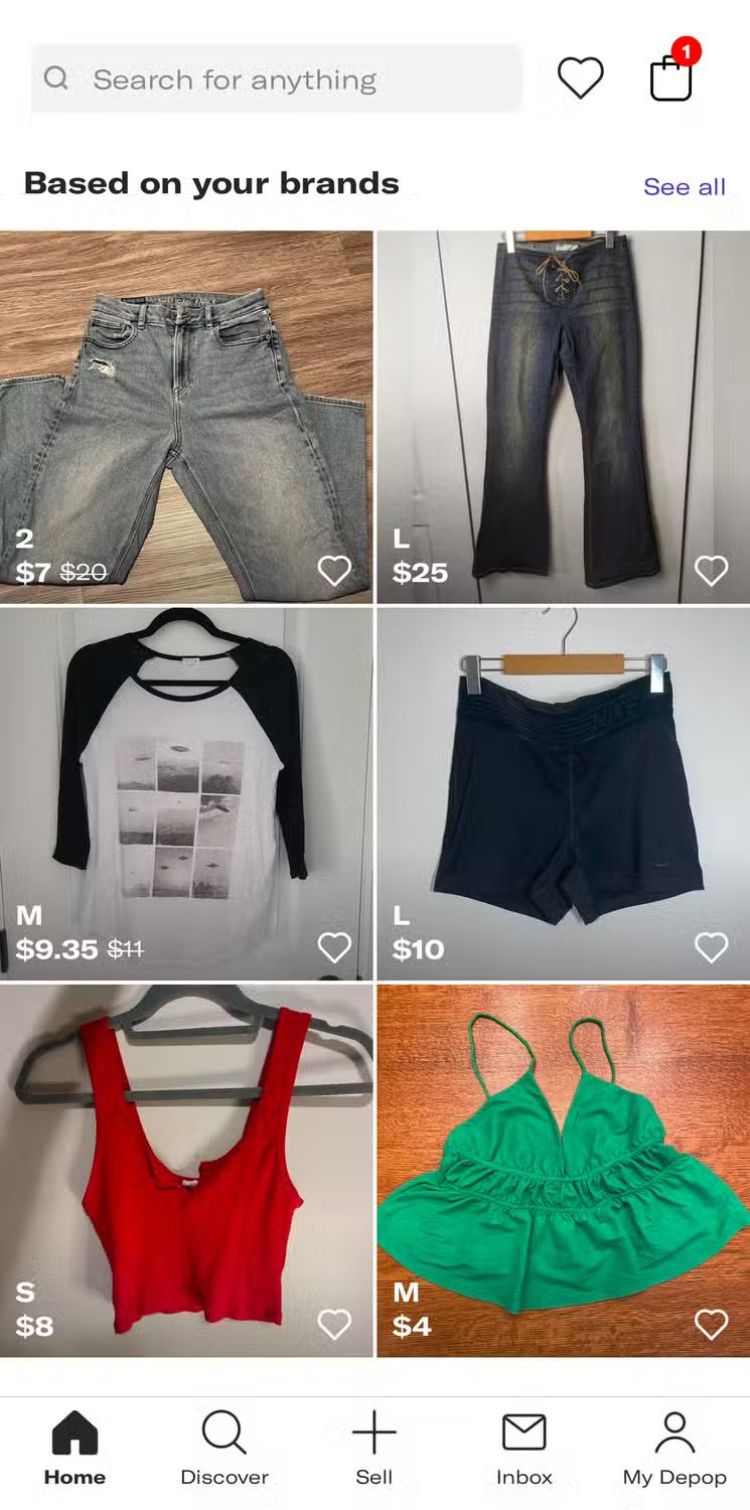Like the $7 gray jeans
The width and height of the screenshot is (750, 1510).
[x=334, y=571]
